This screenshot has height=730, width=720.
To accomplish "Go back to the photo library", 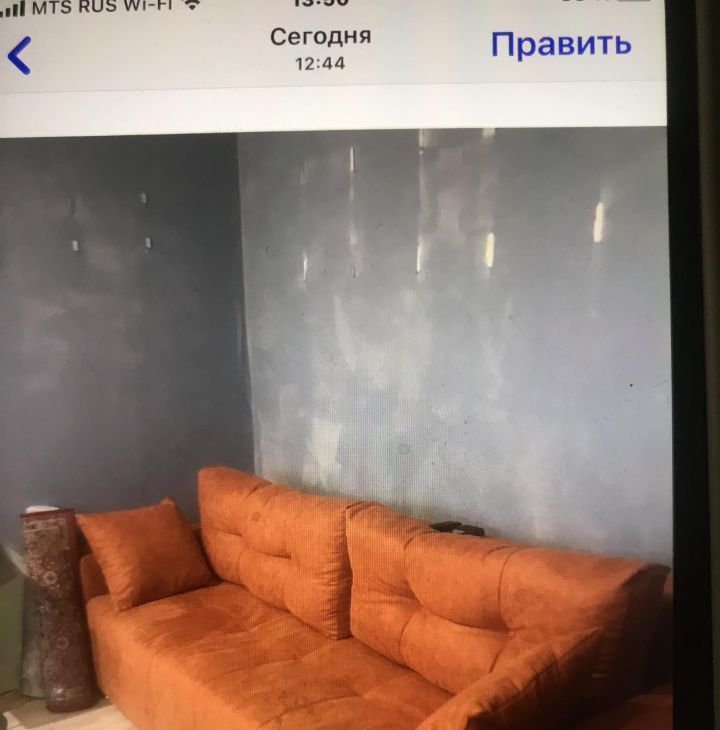I will click(20, 55).
